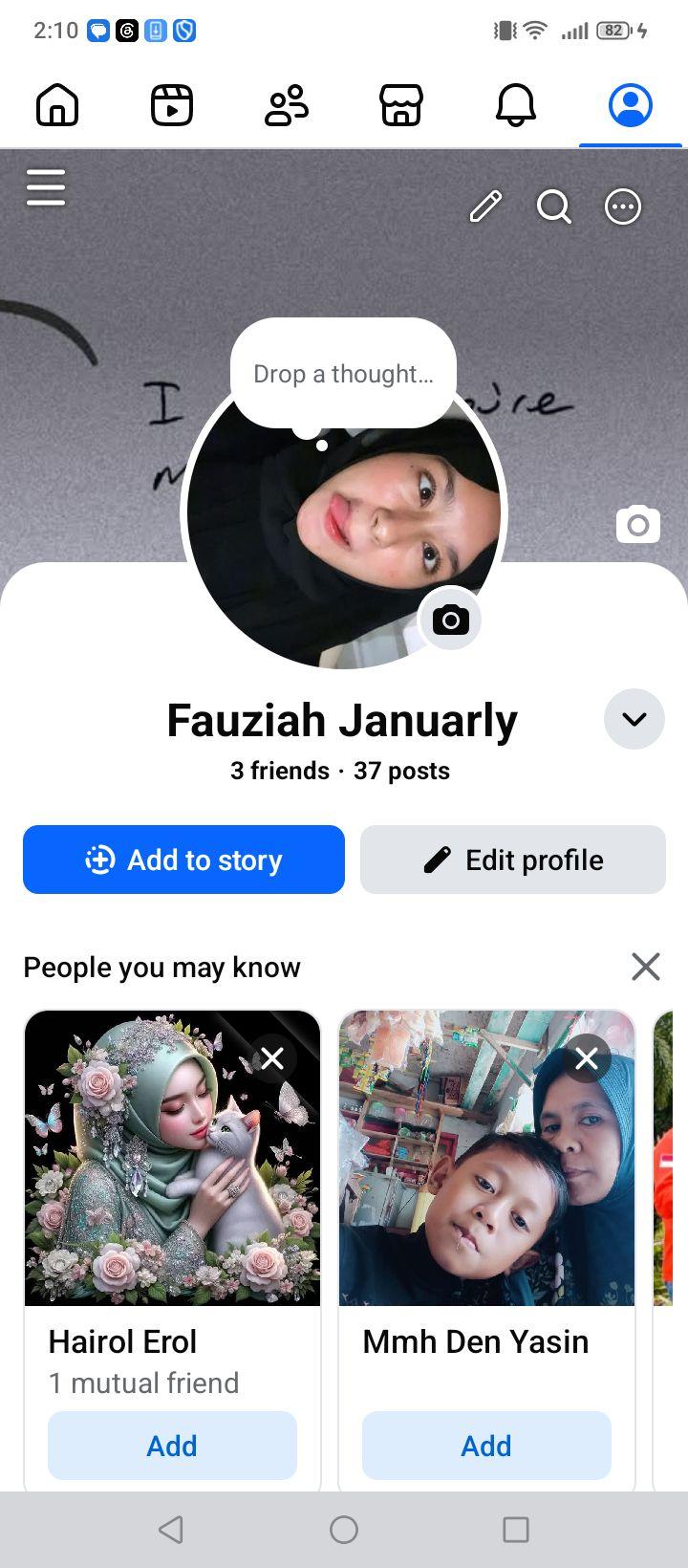Image resolution: width=688 pixels, height=1568 pixels.
Task: Open Edit profile
Action: pos(513,860)
